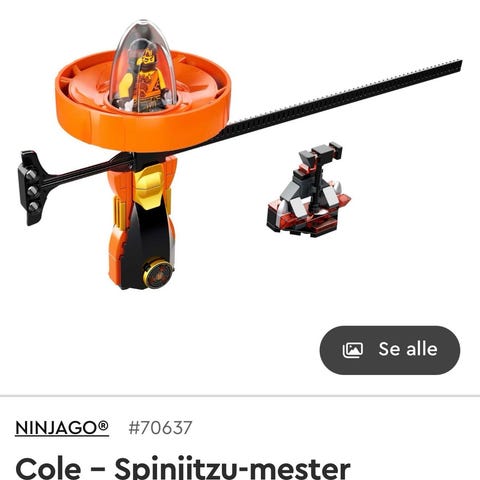The width and height of the screenshot is (480, 480).
Task: Follow the underlined NINJAGO® theme link
Action: point(62,428)
